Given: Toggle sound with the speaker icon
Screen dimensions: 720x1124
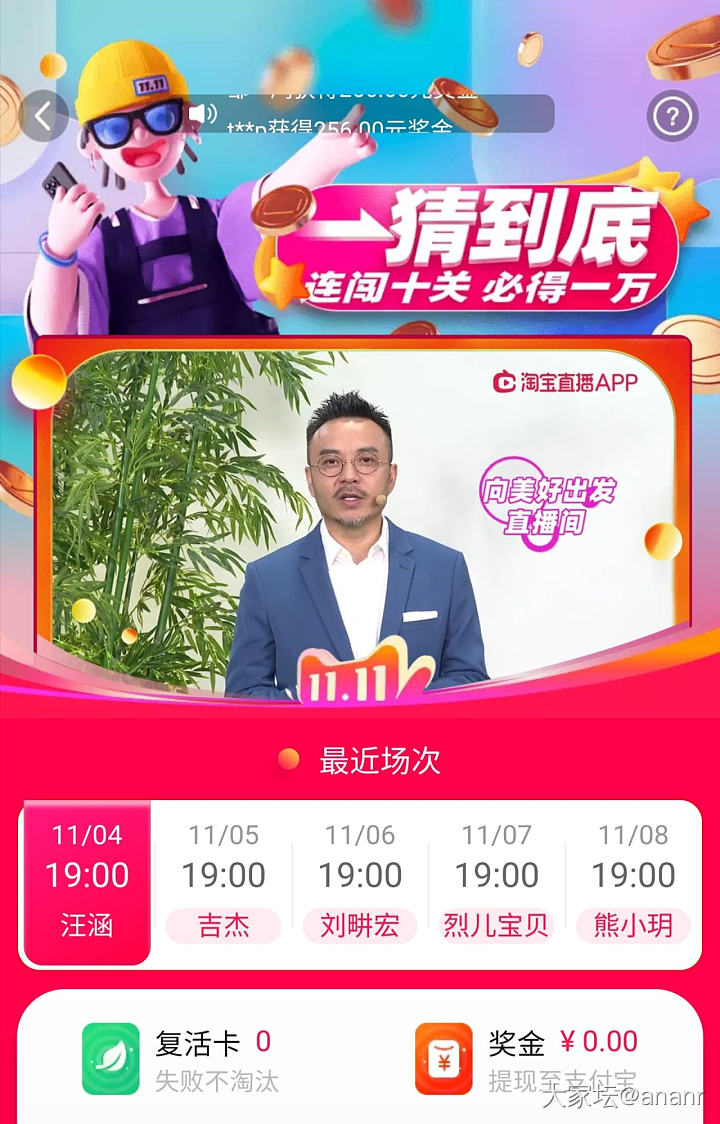Looking at the screenshot, I should coord(202,113).
